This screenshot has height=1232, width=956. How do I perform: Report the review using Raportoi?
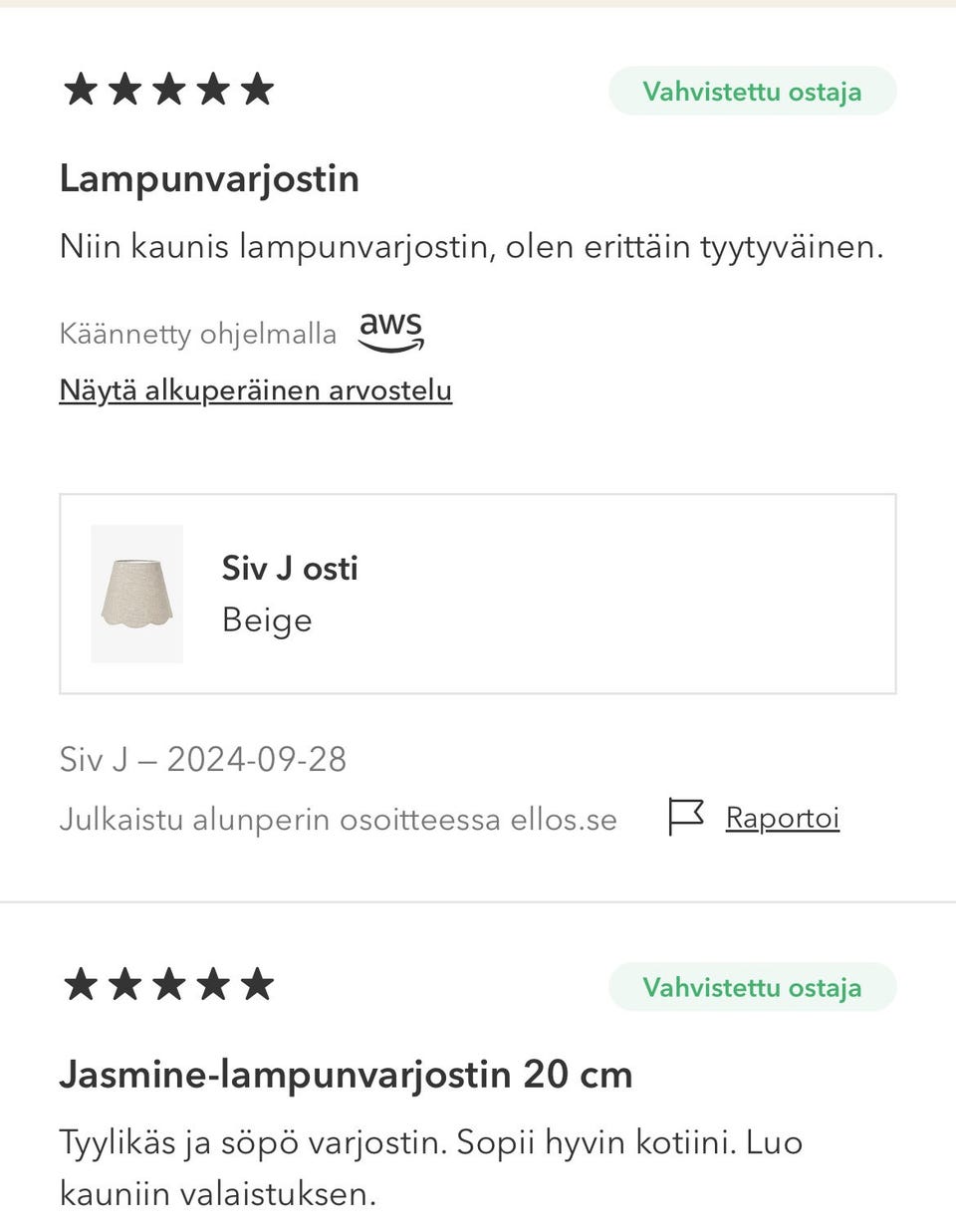coord(782,817)
